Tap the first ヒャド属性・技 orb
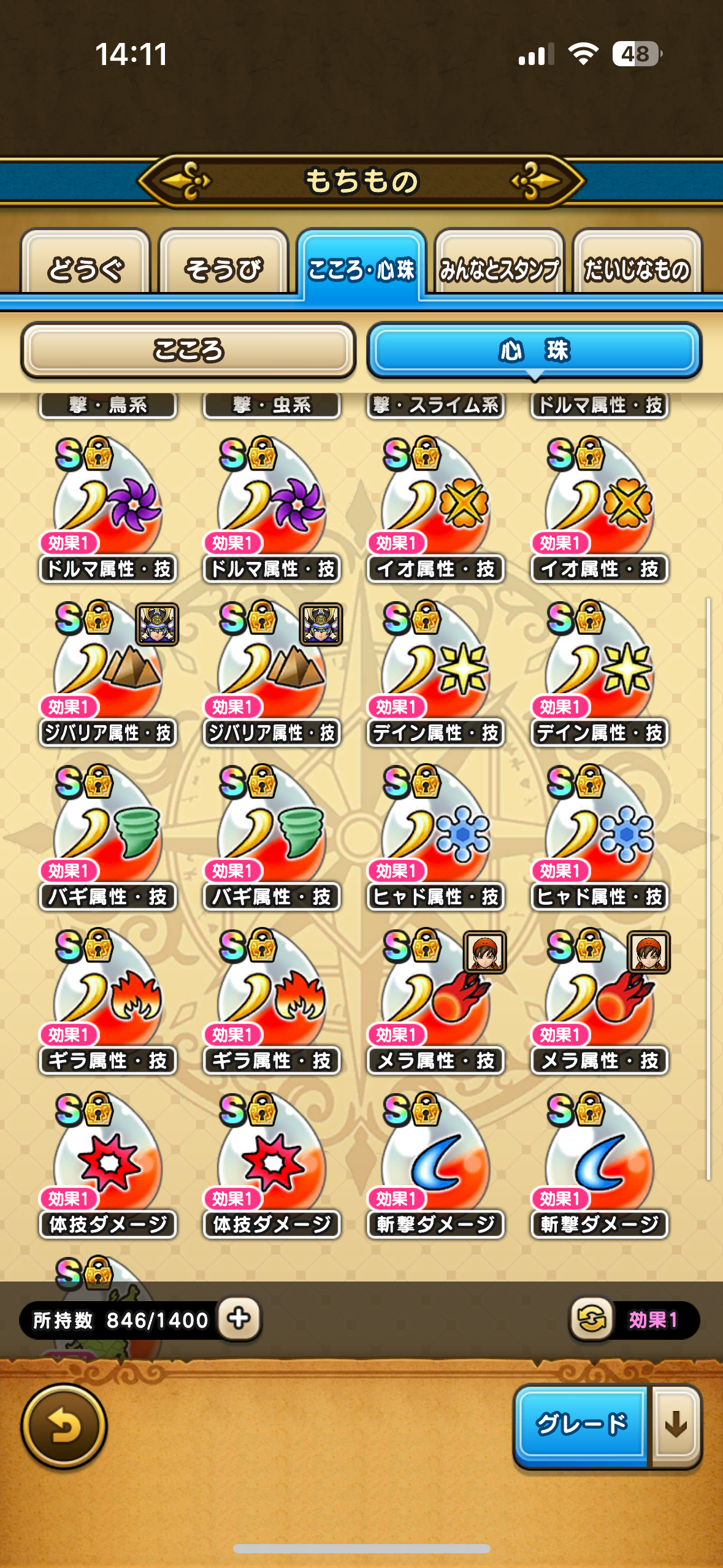 (x=435, y=837)
